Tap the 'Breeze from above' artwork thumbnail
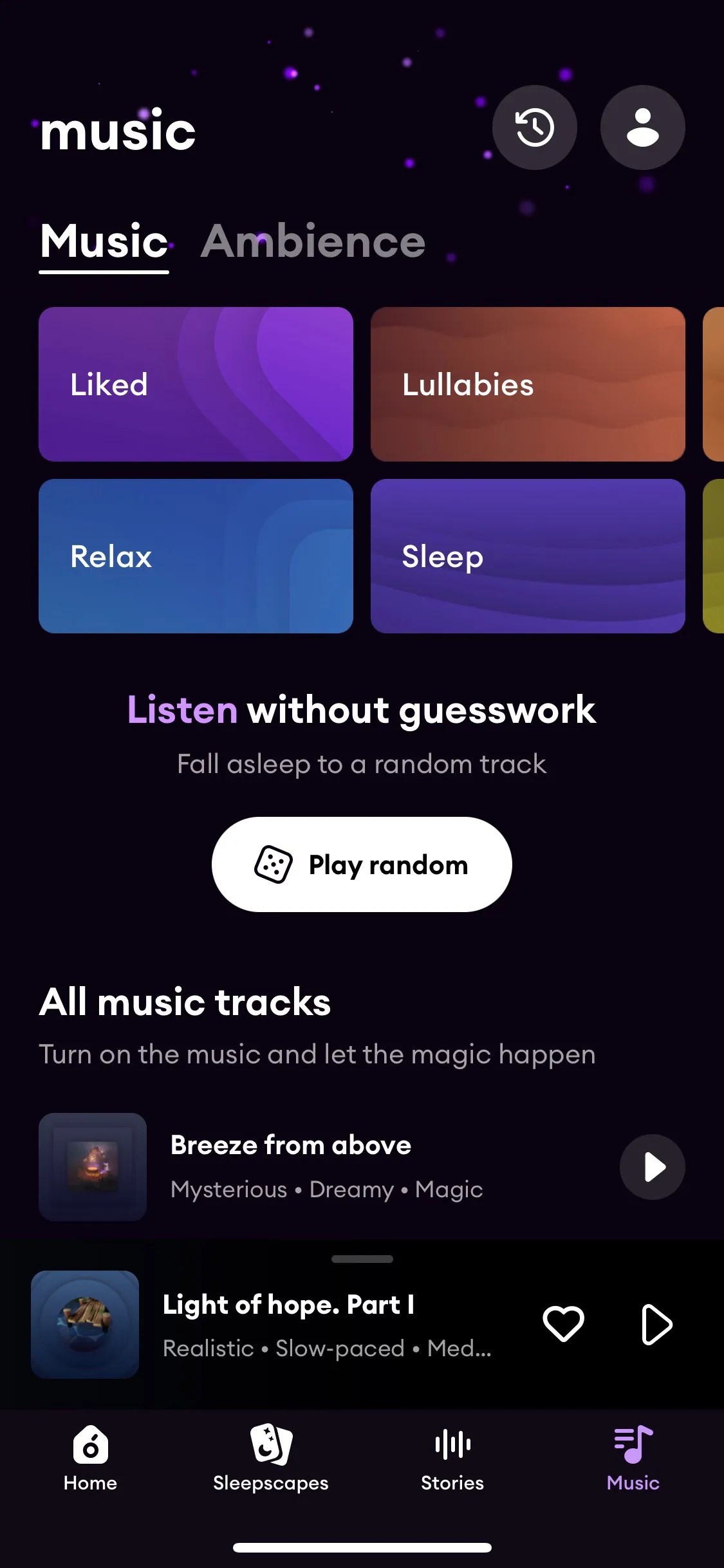This screenshot has width=724, height=1568. tap(92, 1167)
